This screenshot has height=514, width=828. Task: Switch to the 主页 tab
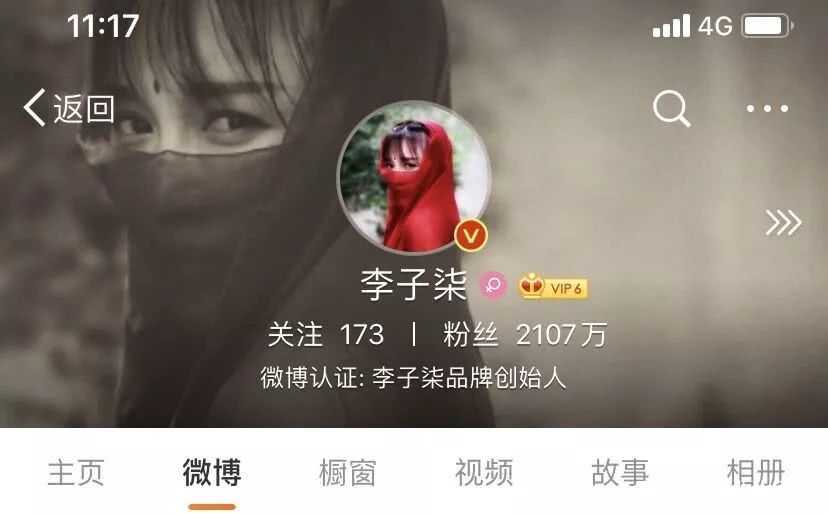click(x=76, y=472)
